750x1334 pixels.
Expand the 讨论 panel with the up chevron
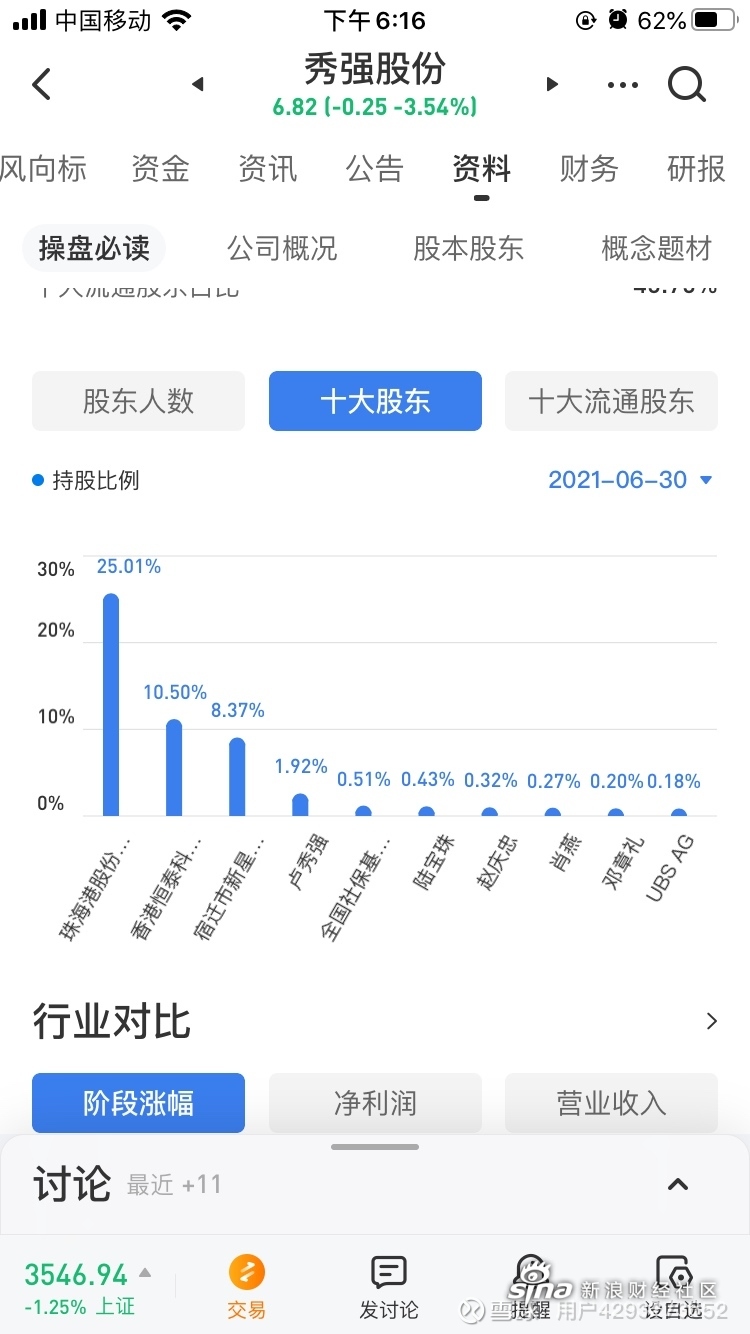point(678,1185)
